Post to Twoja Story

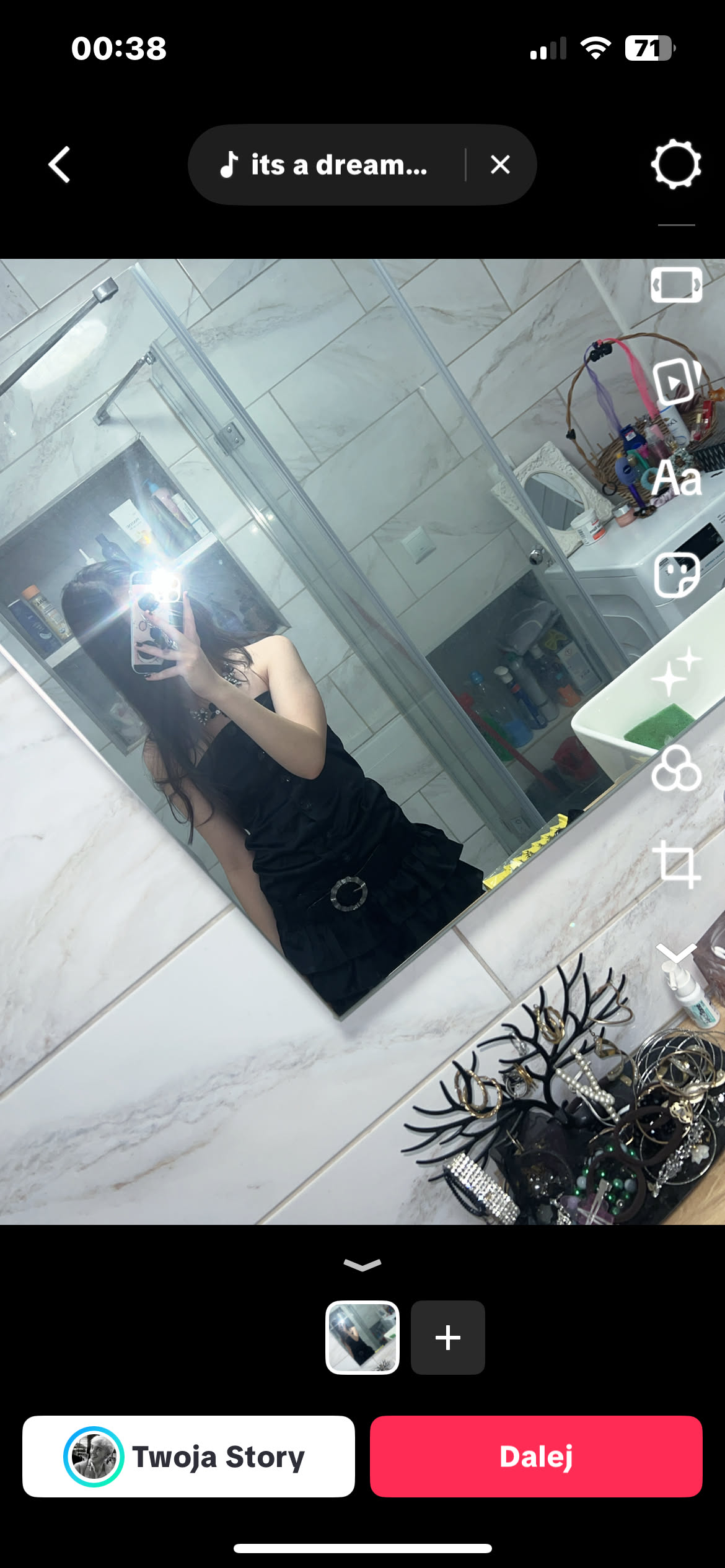tap(188, 1457)
